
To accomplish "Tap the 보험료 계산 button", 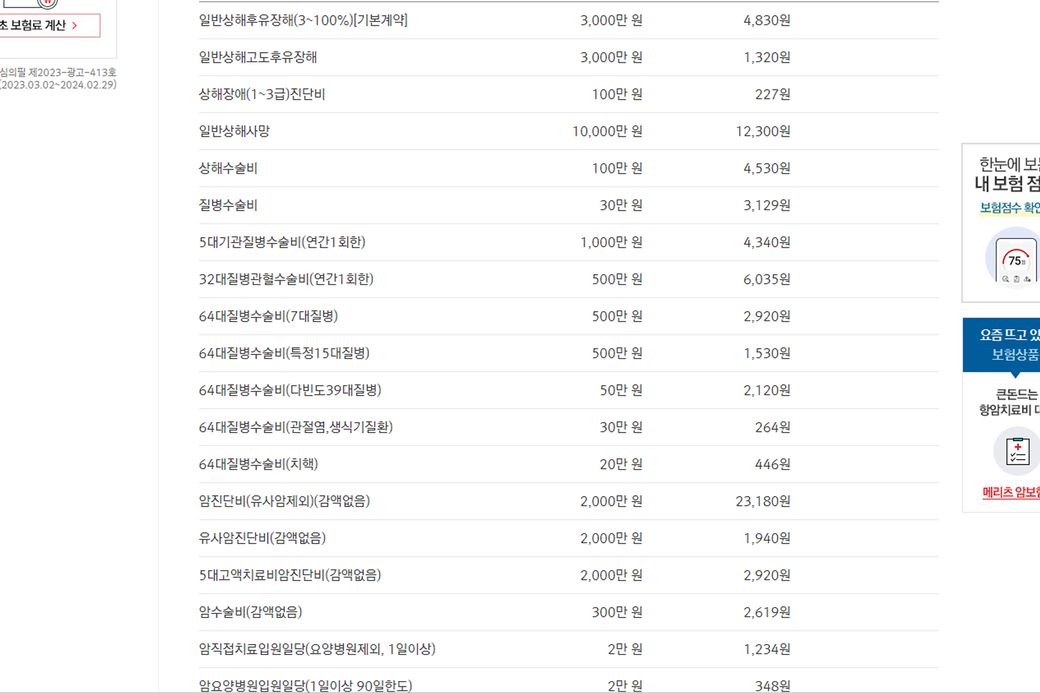I will click(49, 25).
